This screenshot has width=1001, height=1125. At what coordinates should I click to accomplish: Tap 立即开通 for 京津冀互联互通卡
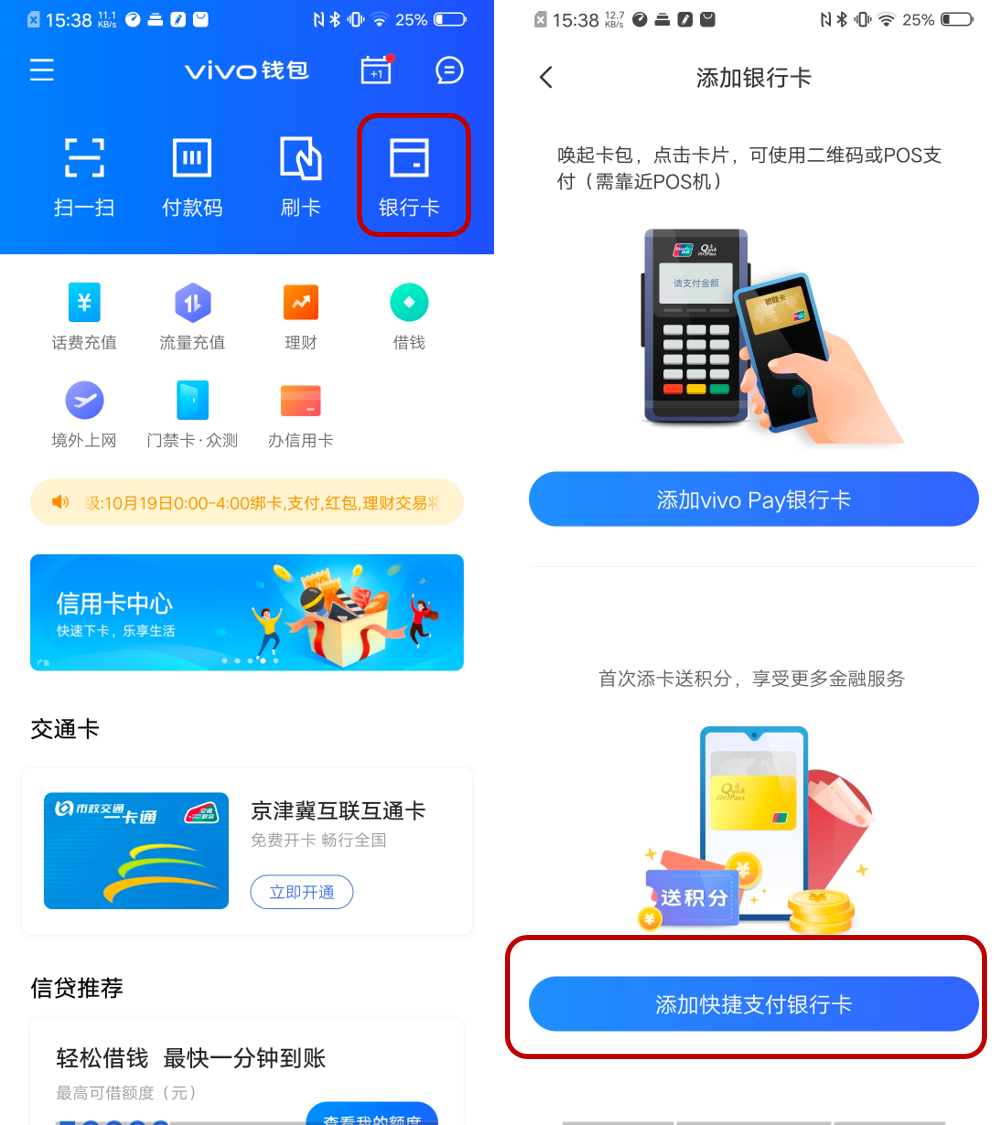[x=301, y=892]
